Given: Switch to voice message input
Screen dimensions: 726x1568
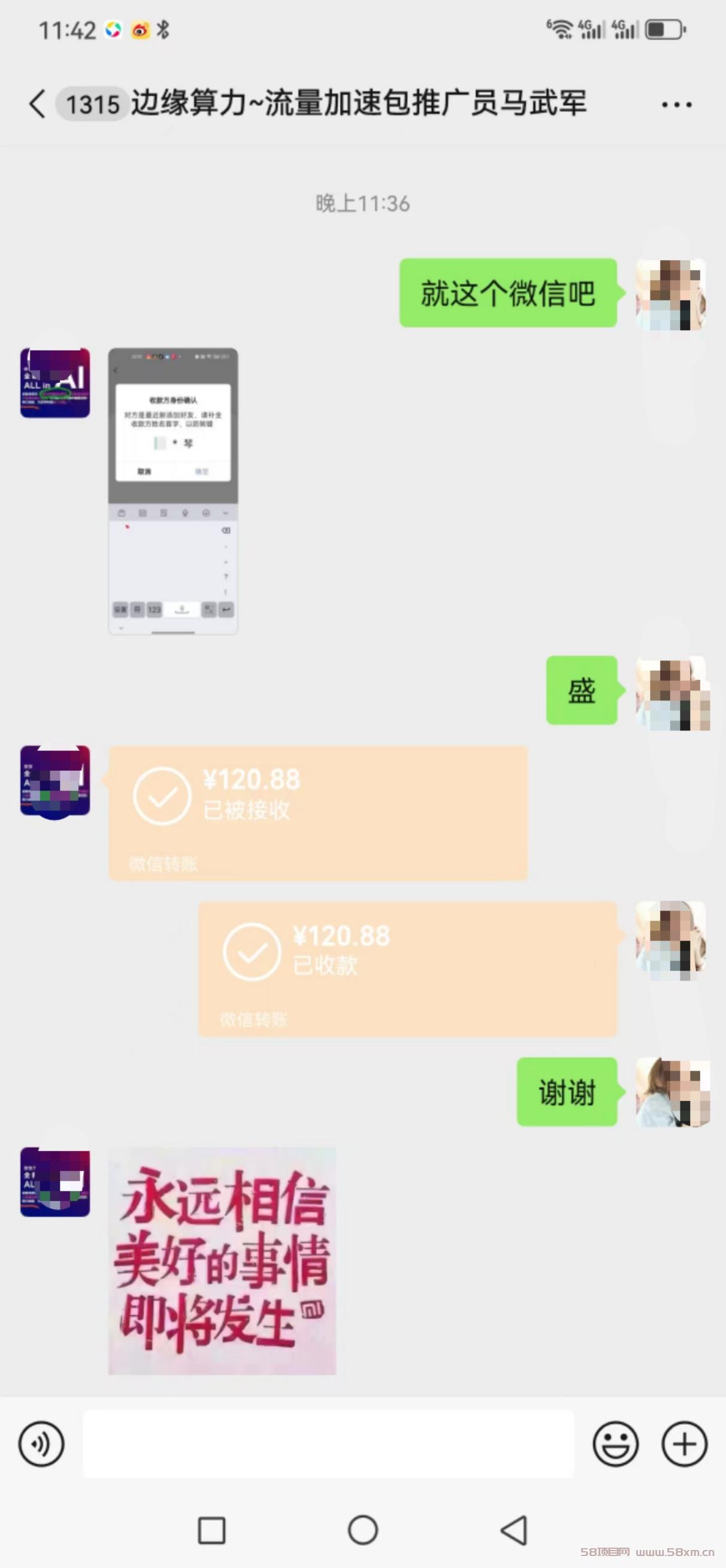Looking at the screenshot, I should 41,1444.
